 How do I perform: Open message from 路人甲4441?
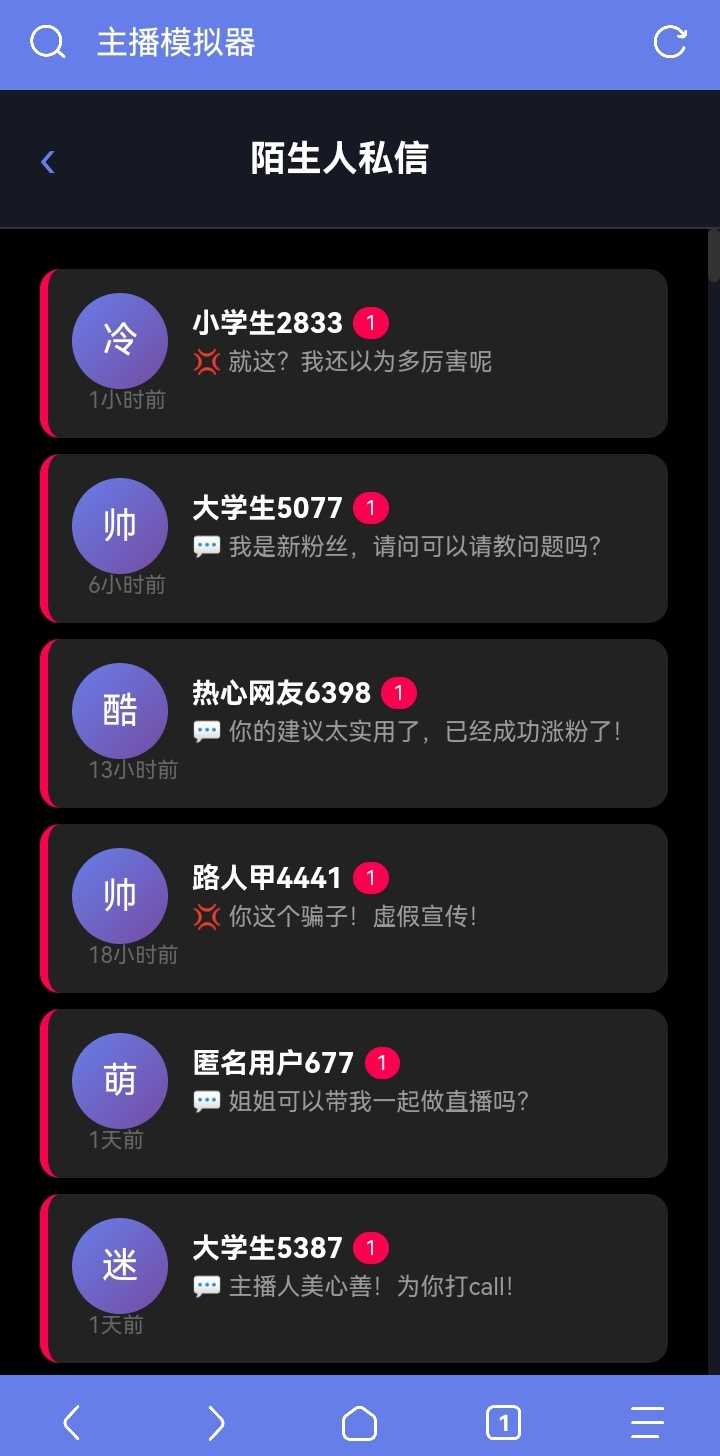356,908
